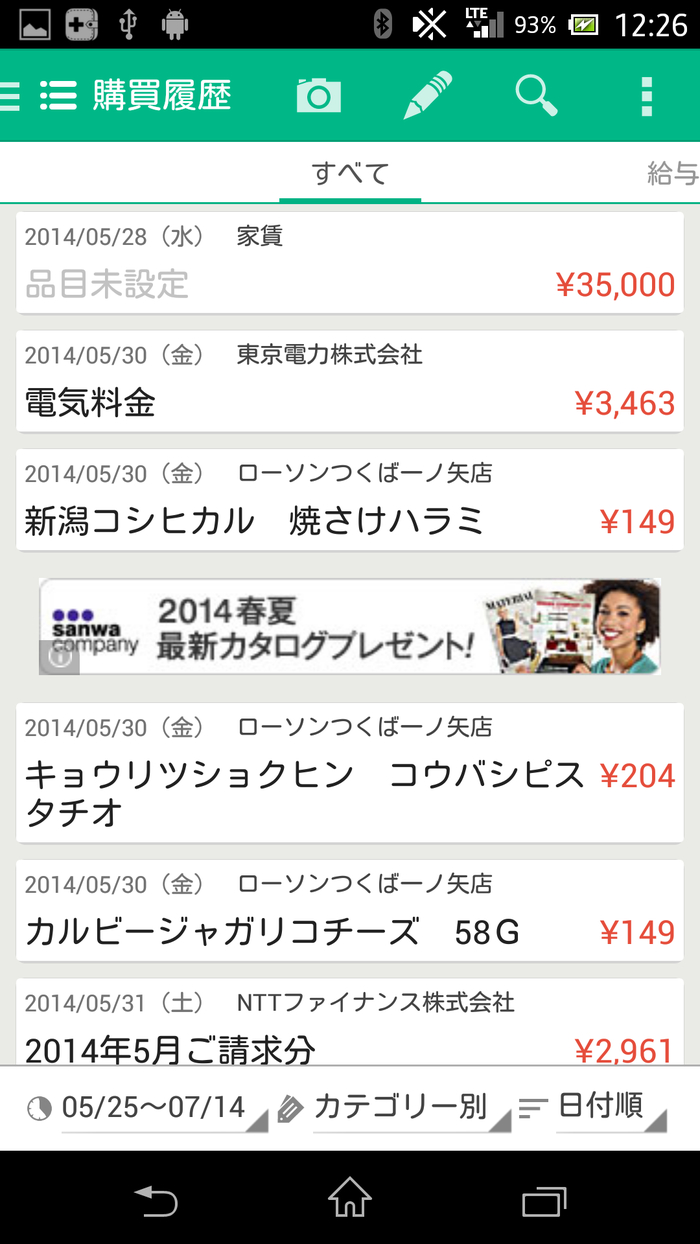Return to the home screen
700x1244 pixels.
click(350, 1199)
